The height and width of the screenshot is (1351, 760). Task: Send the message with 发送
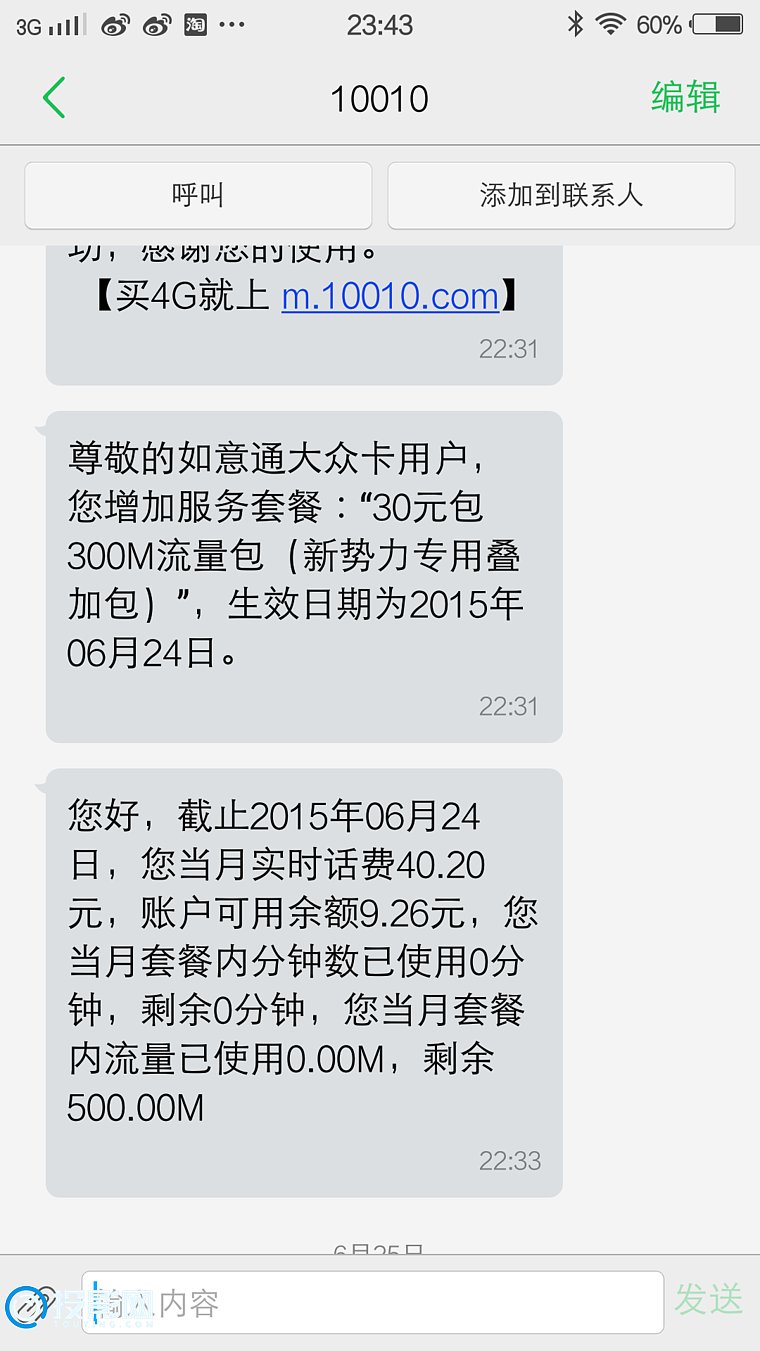(x=709, y=1299)
